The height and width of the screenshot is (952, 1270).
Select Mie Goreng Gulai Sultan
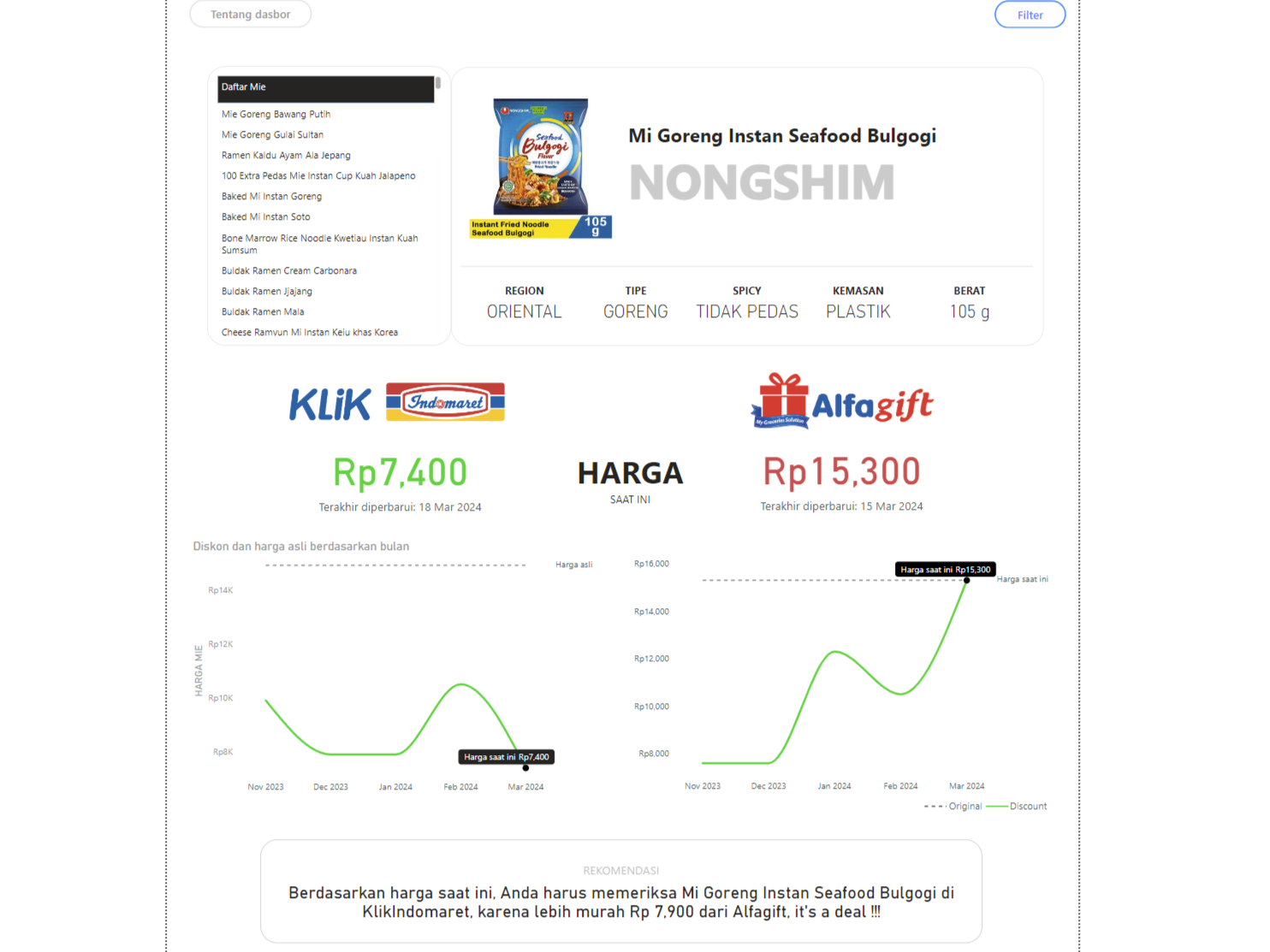point(272,134)
